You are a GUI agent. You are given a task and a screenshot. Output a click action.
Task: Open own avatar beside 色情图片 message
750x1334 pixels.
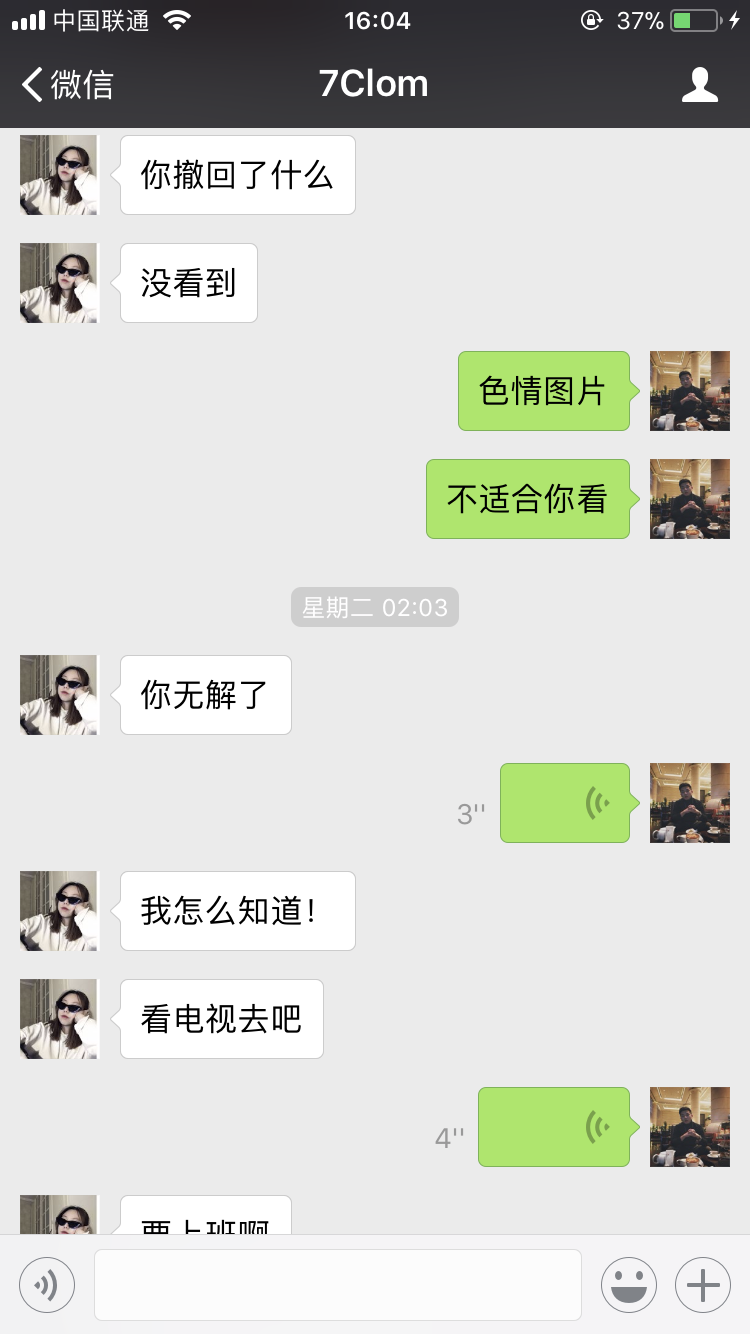click(690, 391)
